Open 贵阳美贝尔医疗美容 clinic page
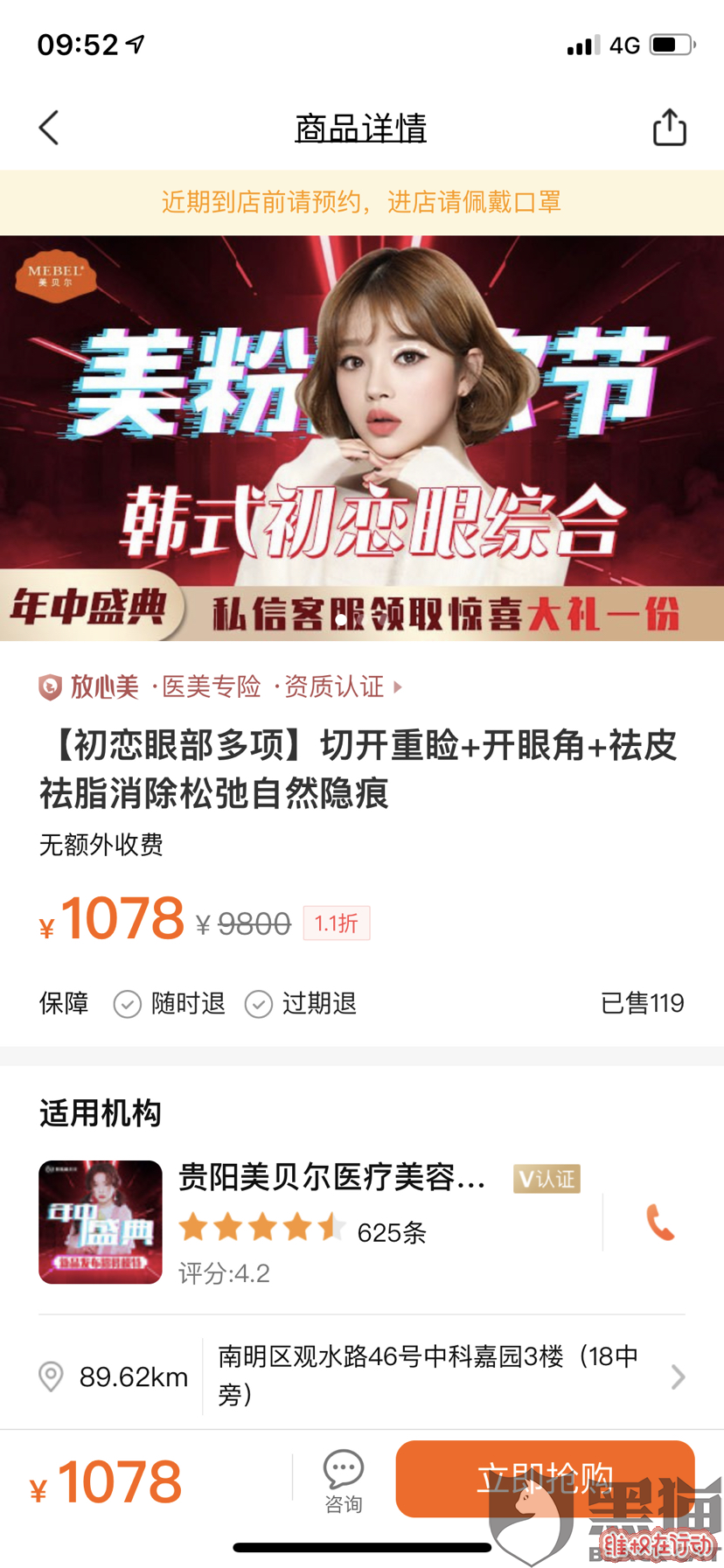Viewport: 724px width, 1568px height. 332,1177
